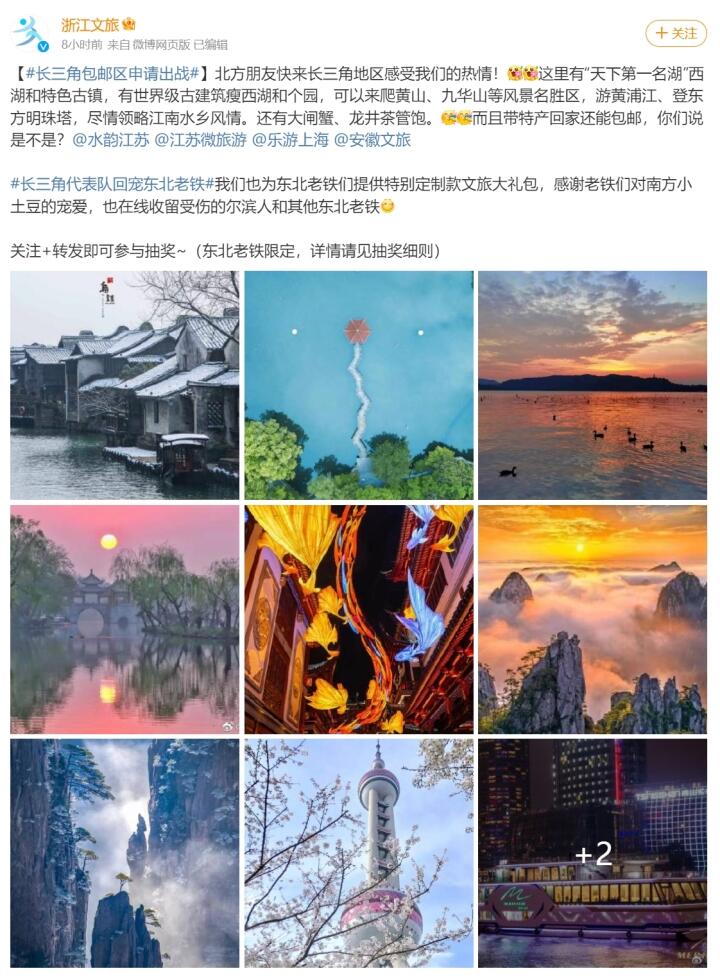Open hashtag #长三角代表队回宠东北老铁#
Viewport: 720px width, 980px height.
(112, 184)
